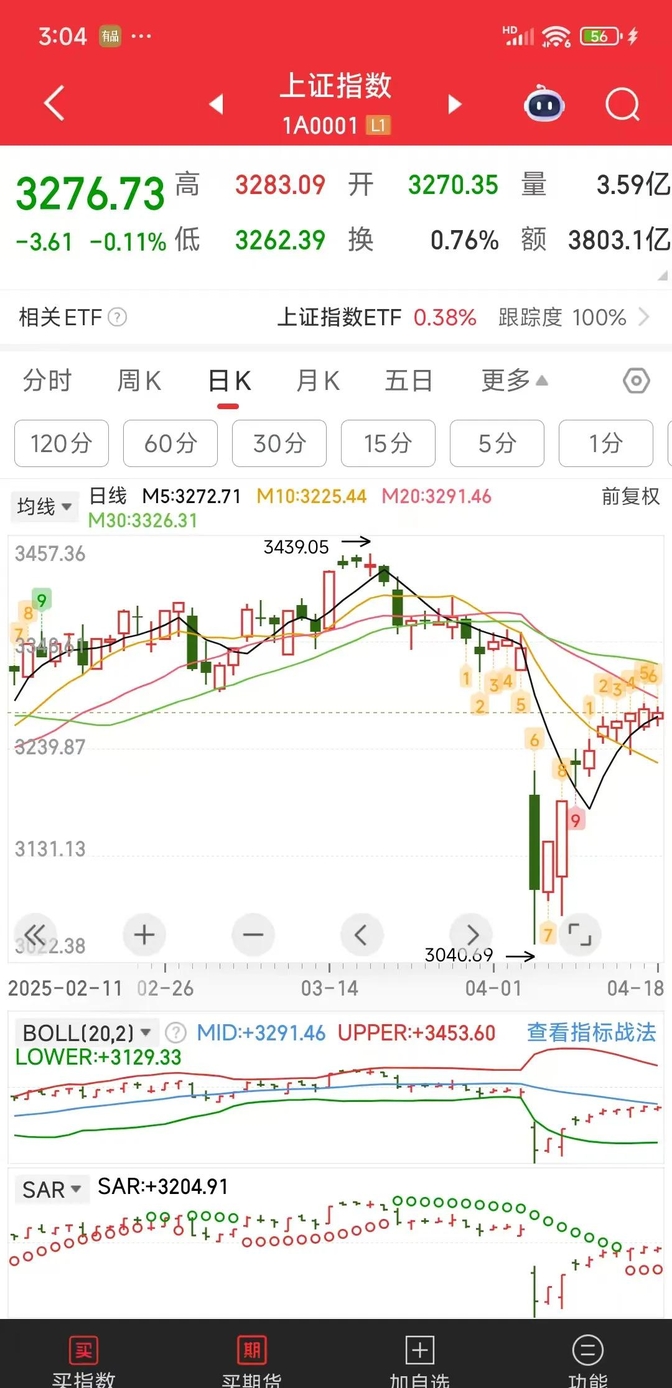Screen dimensions: 672x1388
Task: Expand chart to fullscreen
Action: 578,935
